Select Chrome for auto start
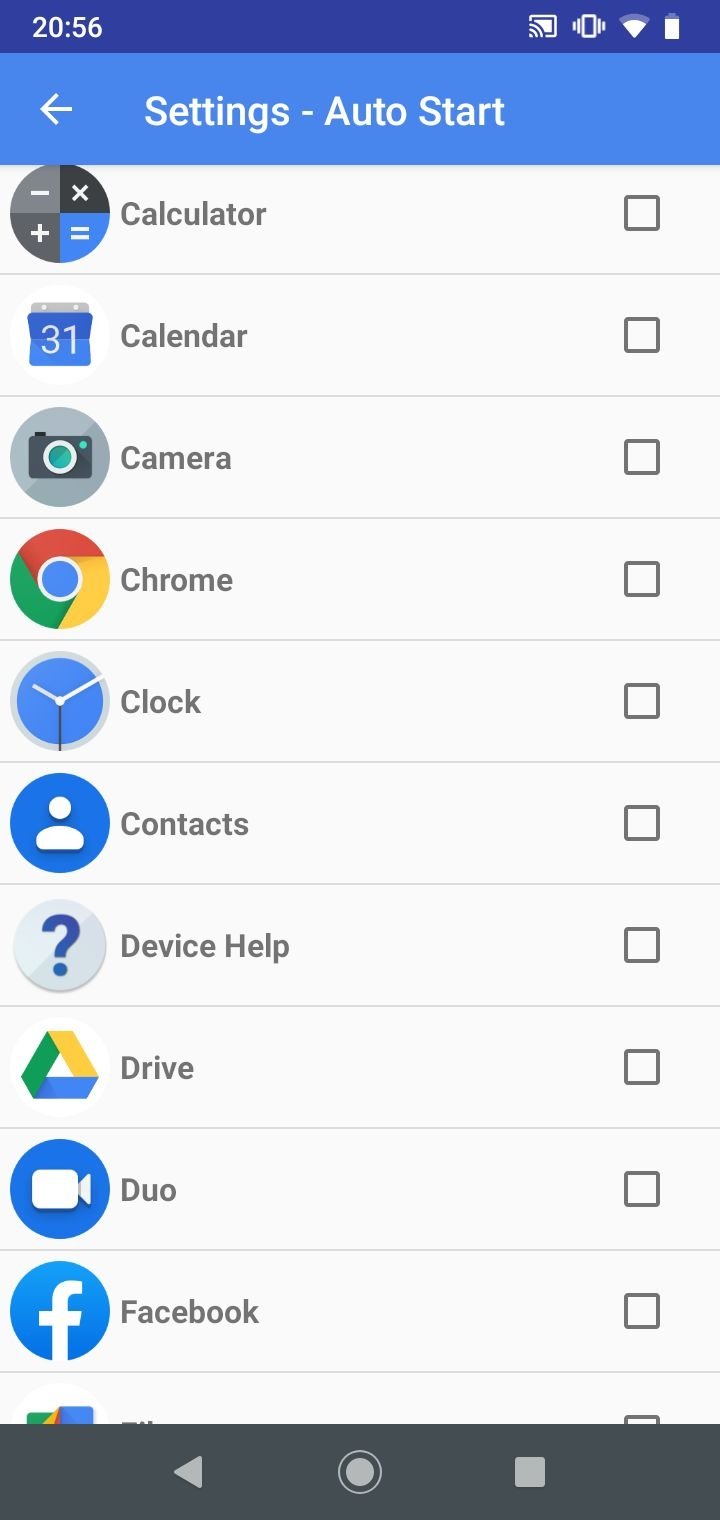 (x=642, y=579)
